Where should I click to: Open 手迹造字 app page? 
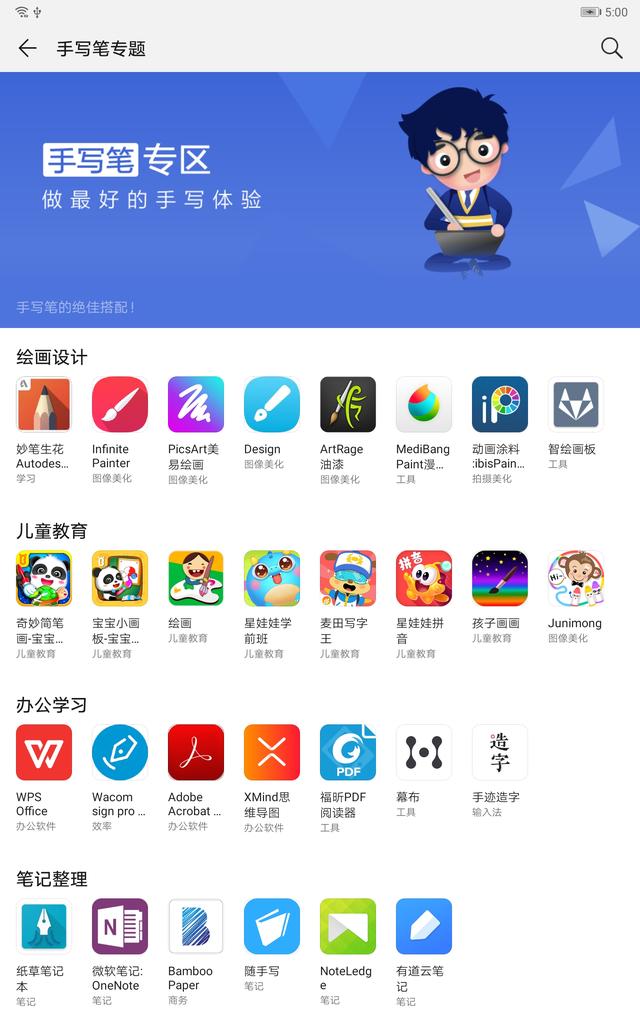(500, 753)
